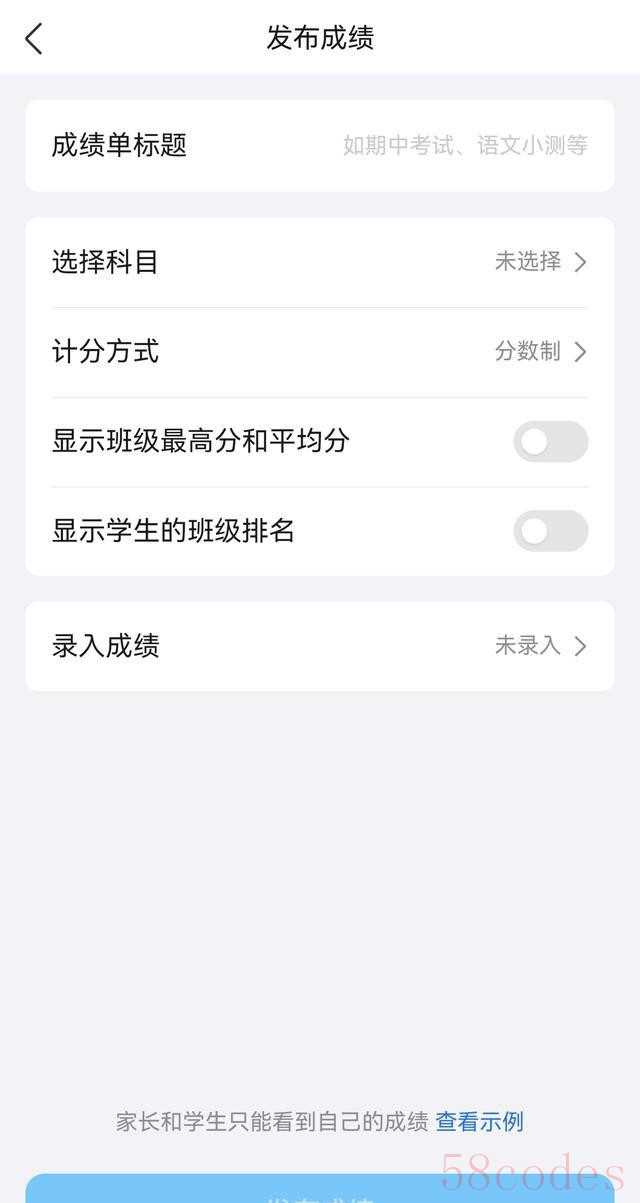Tap the blue publish button at bottom
640x1203 pixels.
[320, 1190]
